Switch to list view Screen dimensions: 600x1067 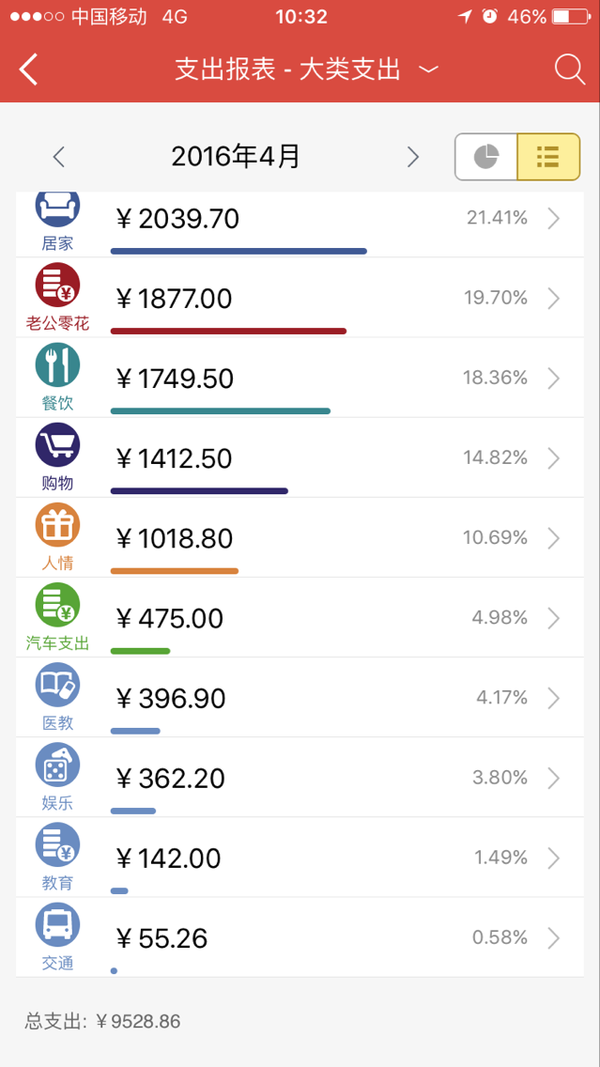(x=548, y=157)
